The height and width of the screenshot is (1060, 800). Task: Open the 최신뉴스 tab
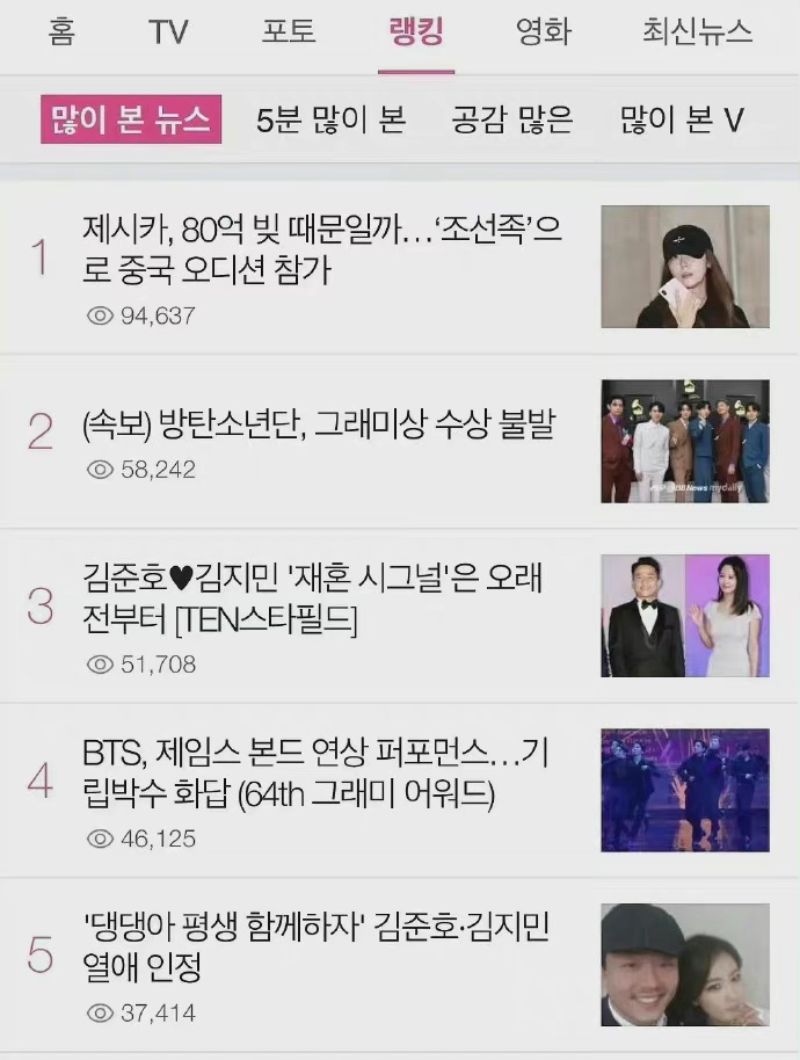point(697,32)
